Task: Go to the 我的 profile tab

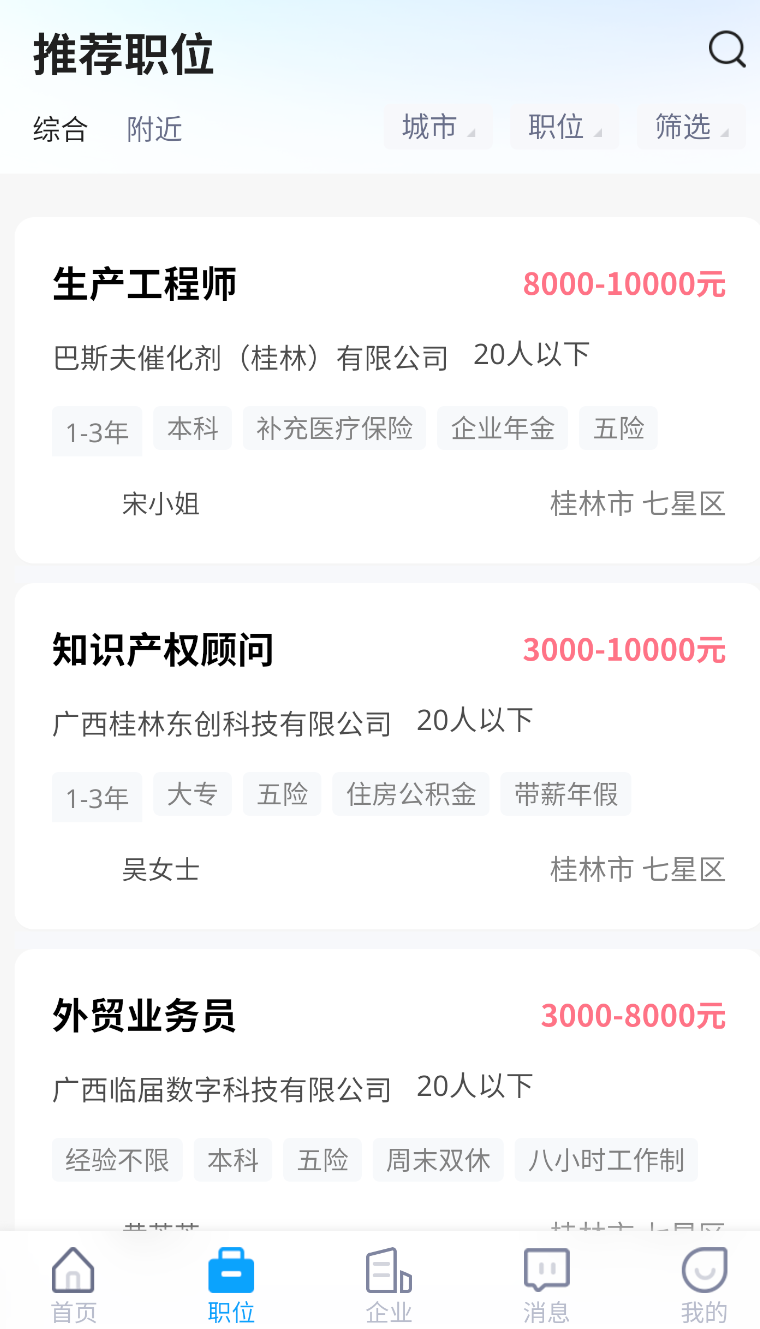Action: tap(704, 1285)
